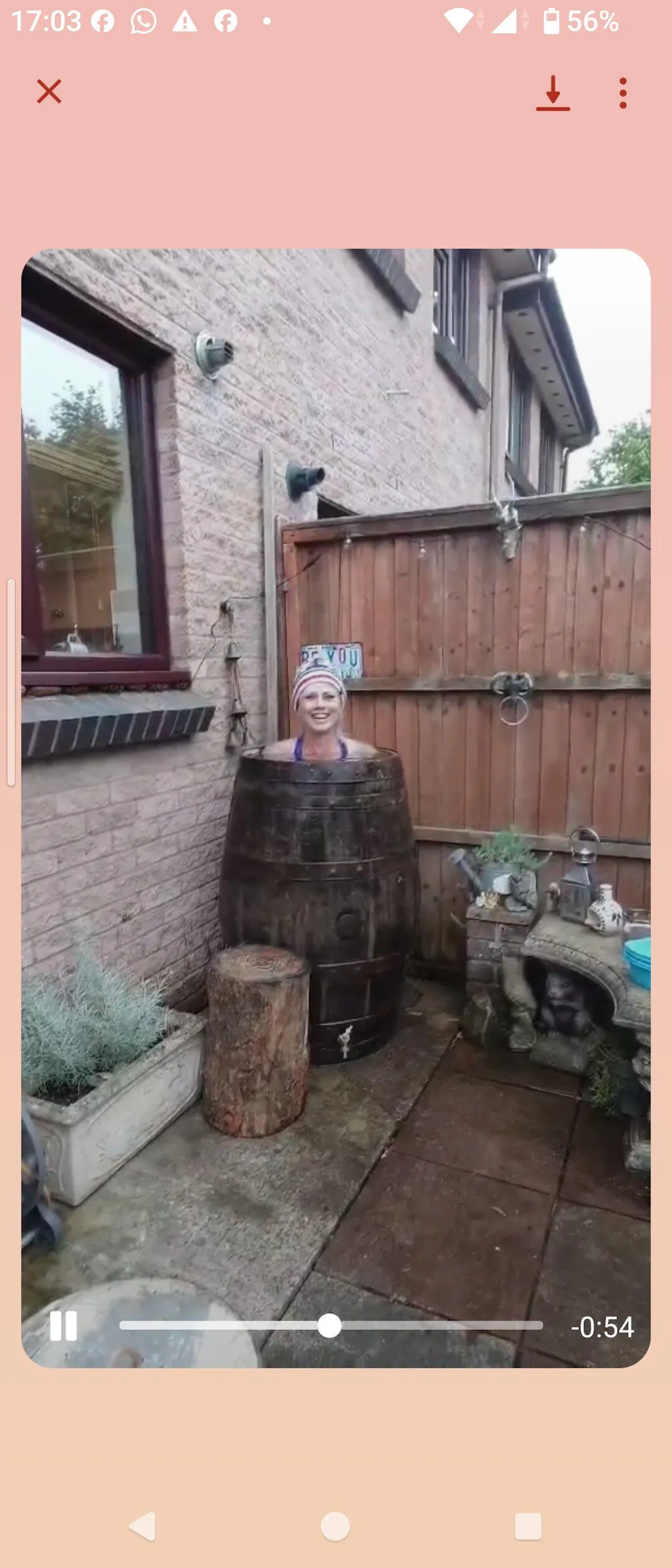The width and height of the screenshot is (672, 1568).
Task: Pause the playing video
Action: click(x=64, y=1326)
